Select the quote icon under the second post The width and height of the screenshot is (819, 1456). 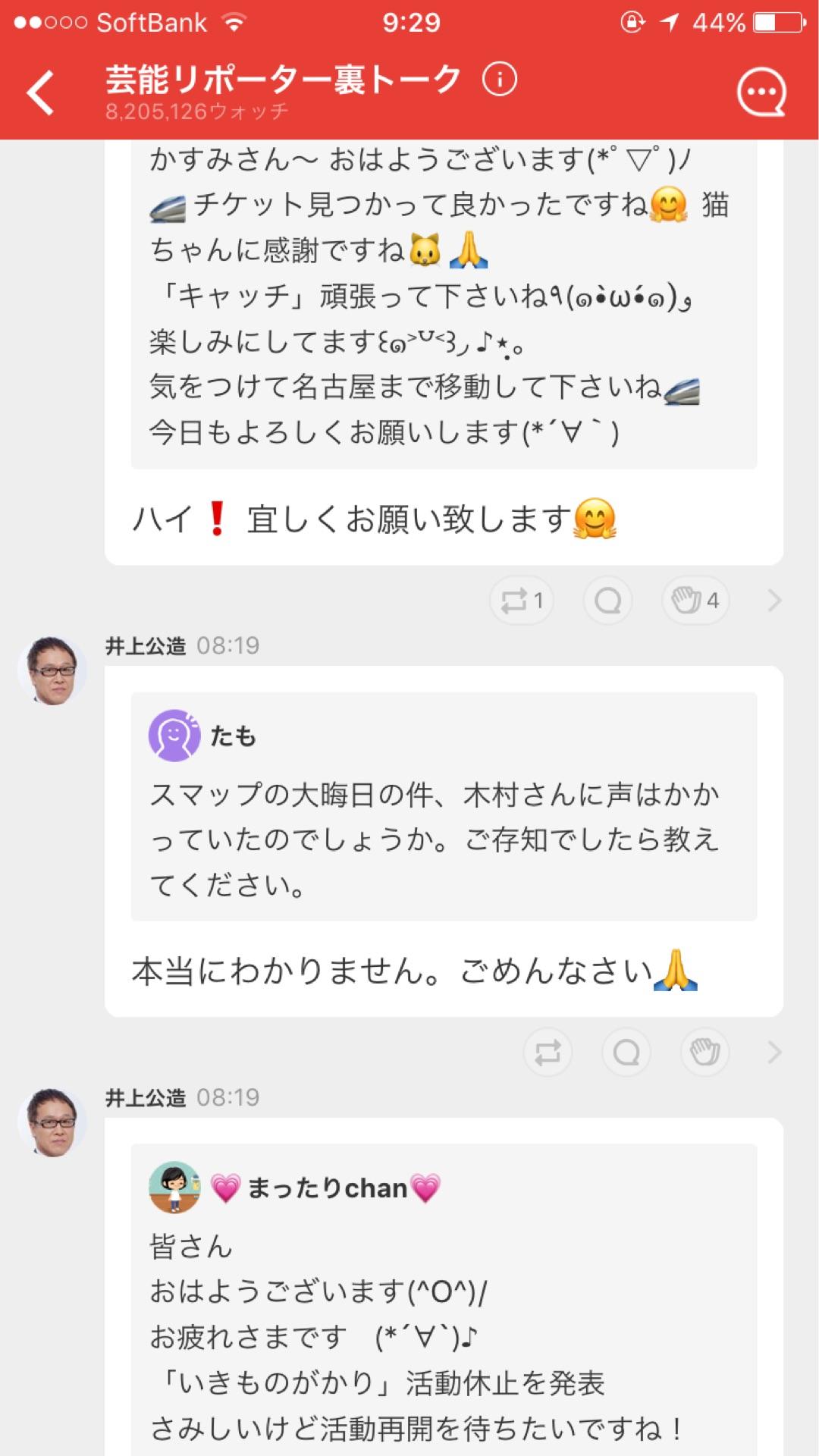pyautogui.click(x=626, y=1053)
